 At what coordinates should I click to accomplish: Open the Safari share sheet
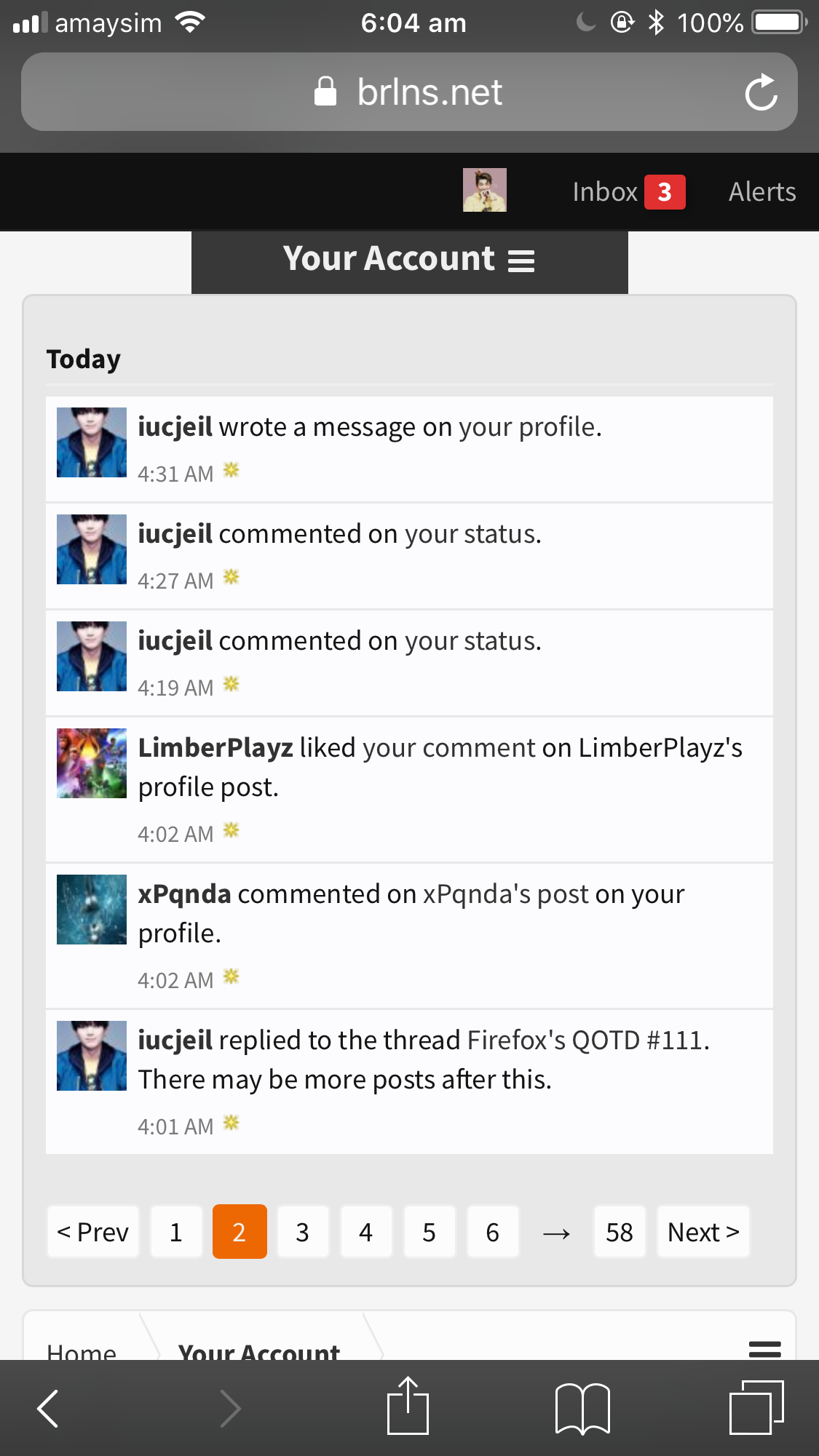(408, 1406)
